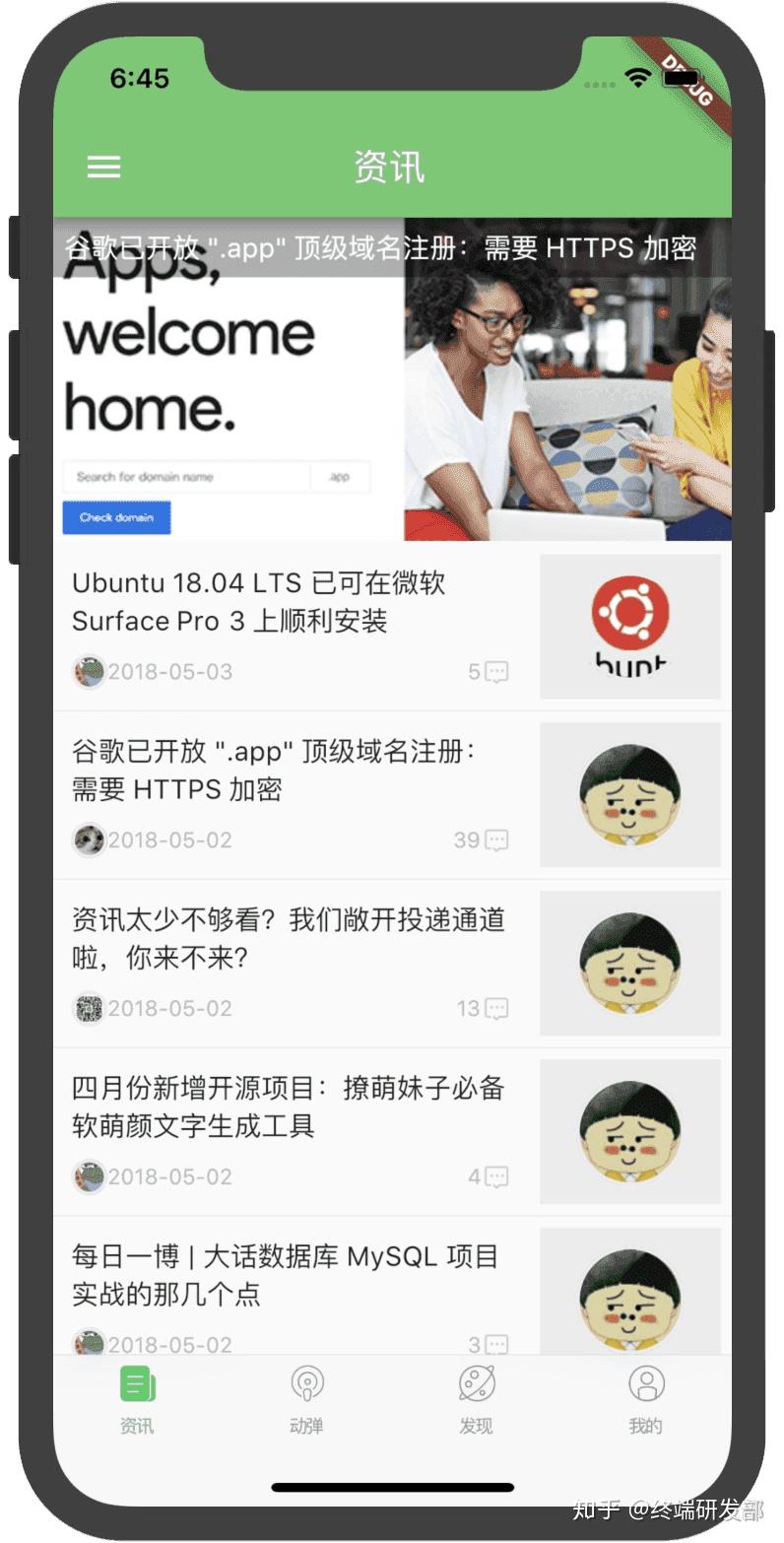Viewport: 784px width, 1543px height.
Task: Click the domain name search field
Action: (x=187, y=477)
